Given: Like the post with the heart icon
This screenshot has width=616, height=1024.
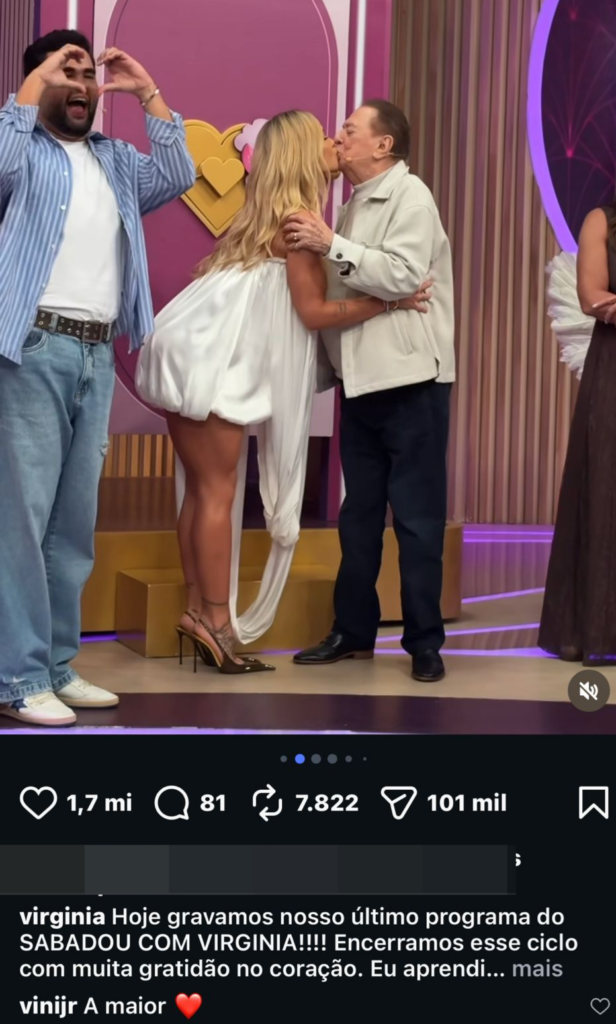Looking at the screenshot, I should 38,802.
